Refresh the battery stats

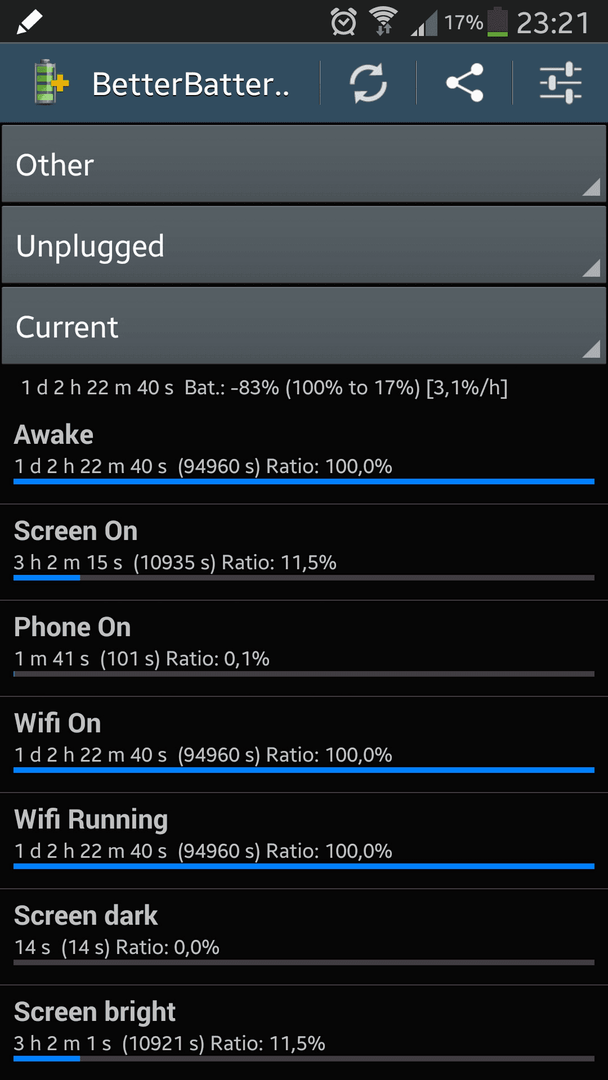[x=368, y=83]
